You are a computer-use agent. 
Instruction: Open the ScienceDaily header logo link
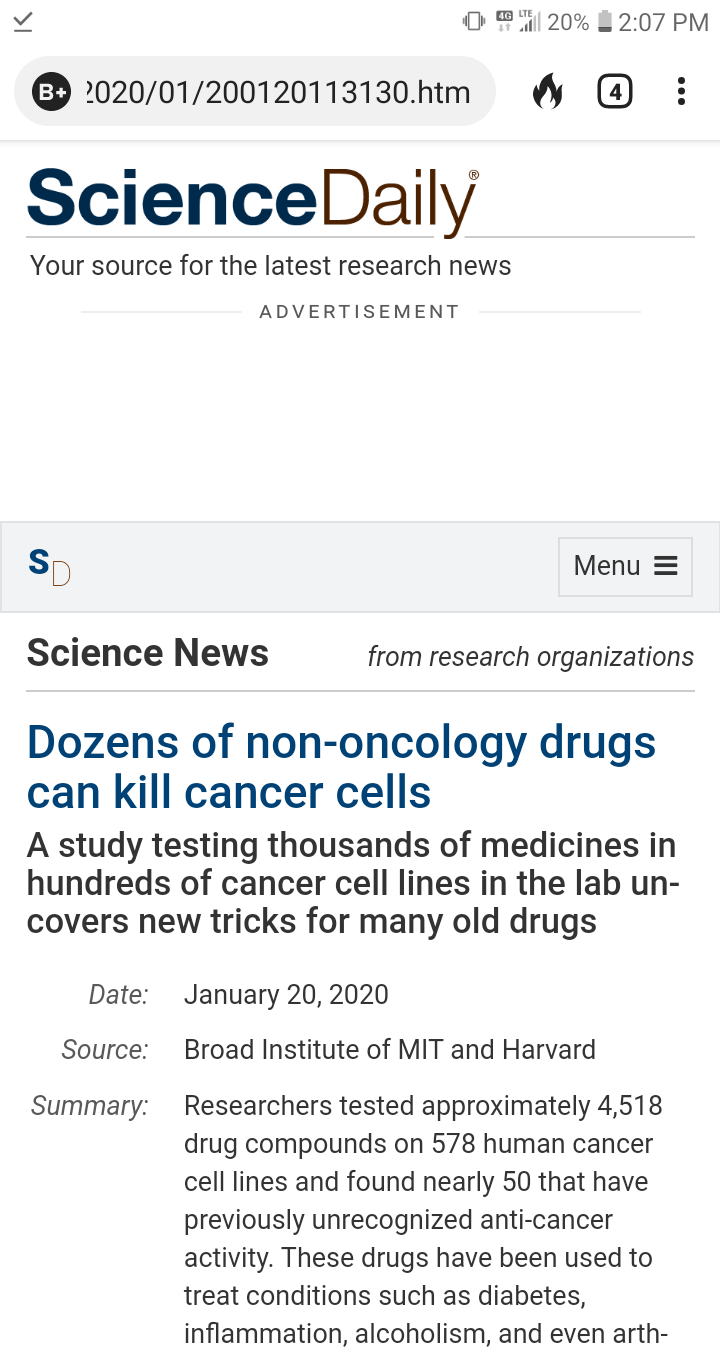(x=253, y=201)
